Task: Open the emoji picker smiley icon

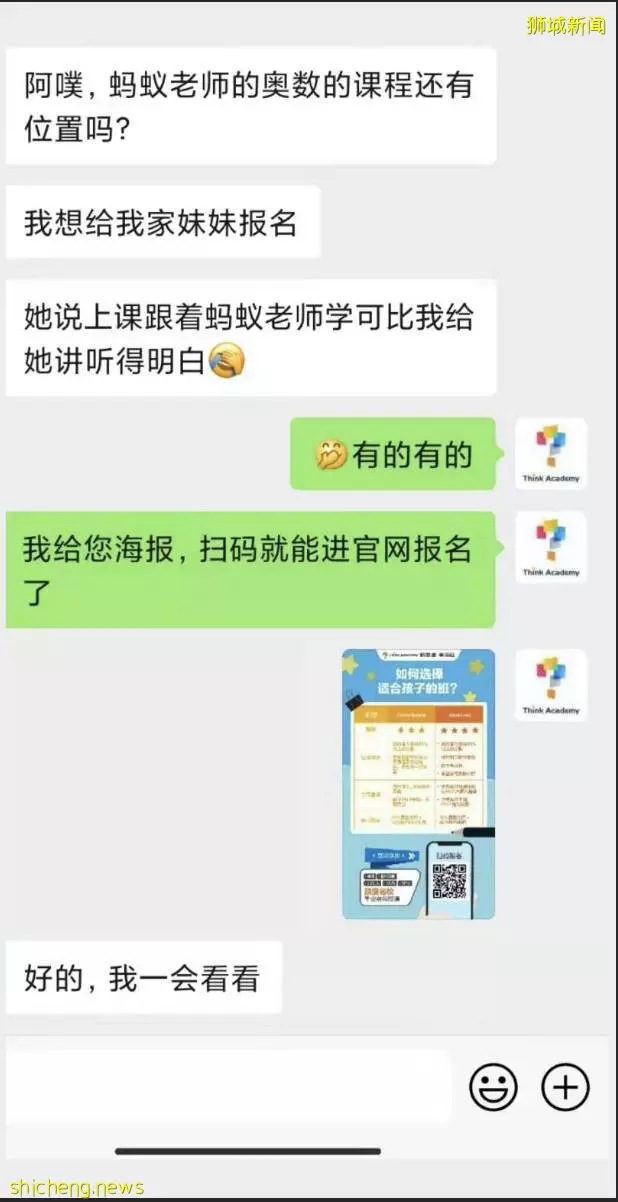Action: tap(494, 1086)
